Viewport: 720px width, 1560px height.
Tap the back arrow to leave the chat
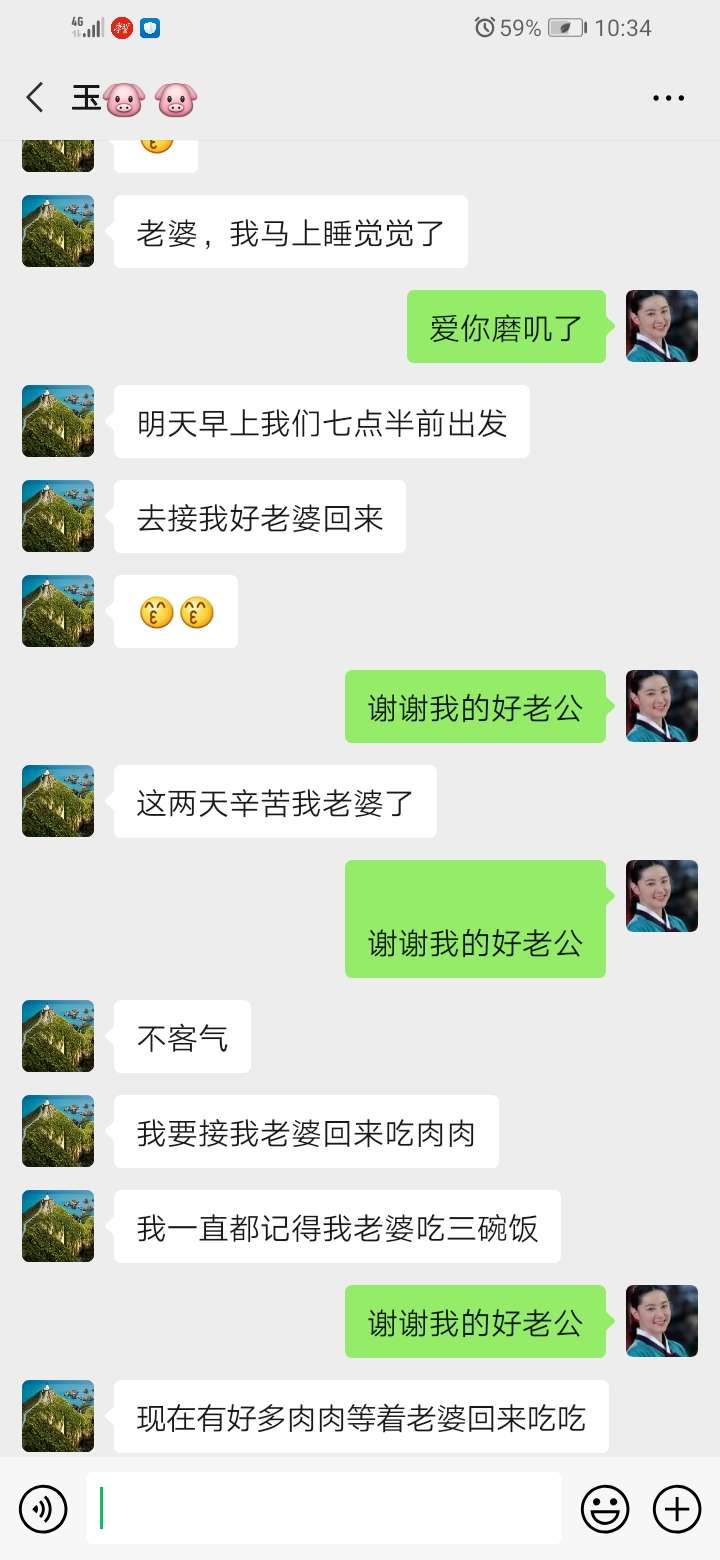35,97
